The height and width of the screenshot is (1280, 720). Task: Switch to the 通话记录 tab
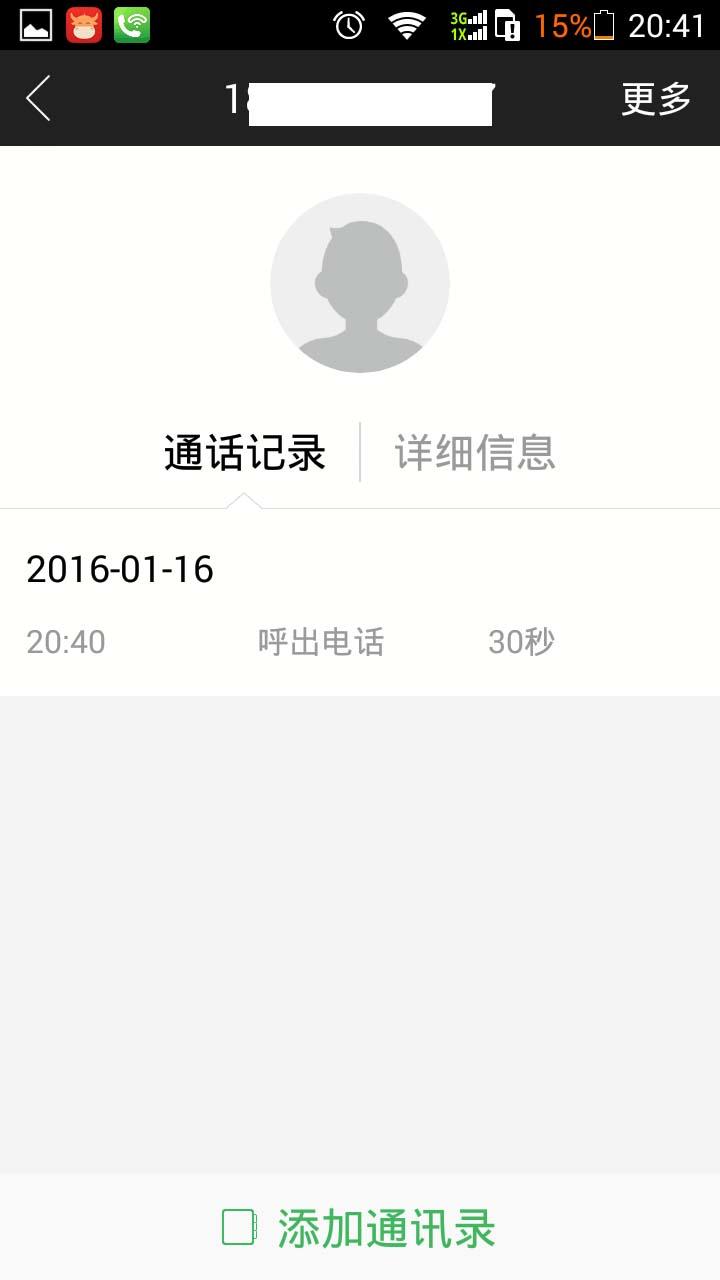click(x=245, y=453)
